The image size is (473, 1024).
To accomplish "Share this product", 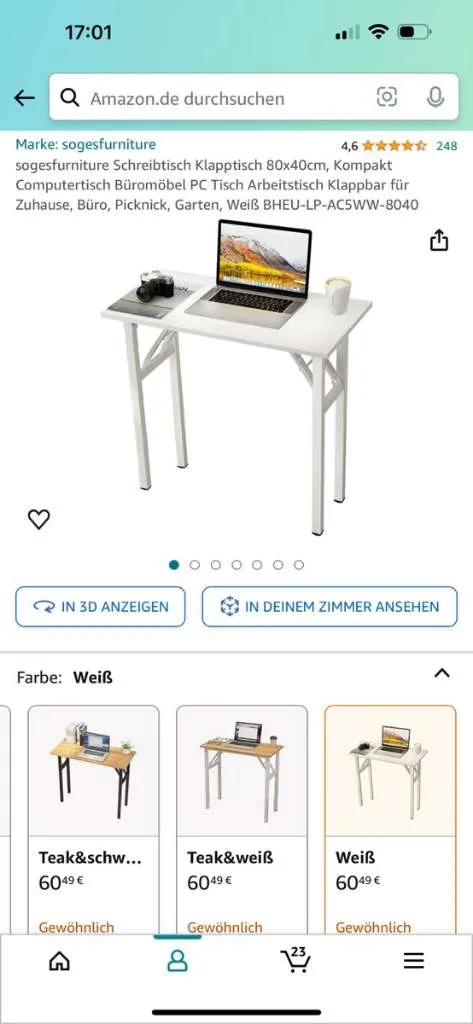I will click(x=439, y=240).
